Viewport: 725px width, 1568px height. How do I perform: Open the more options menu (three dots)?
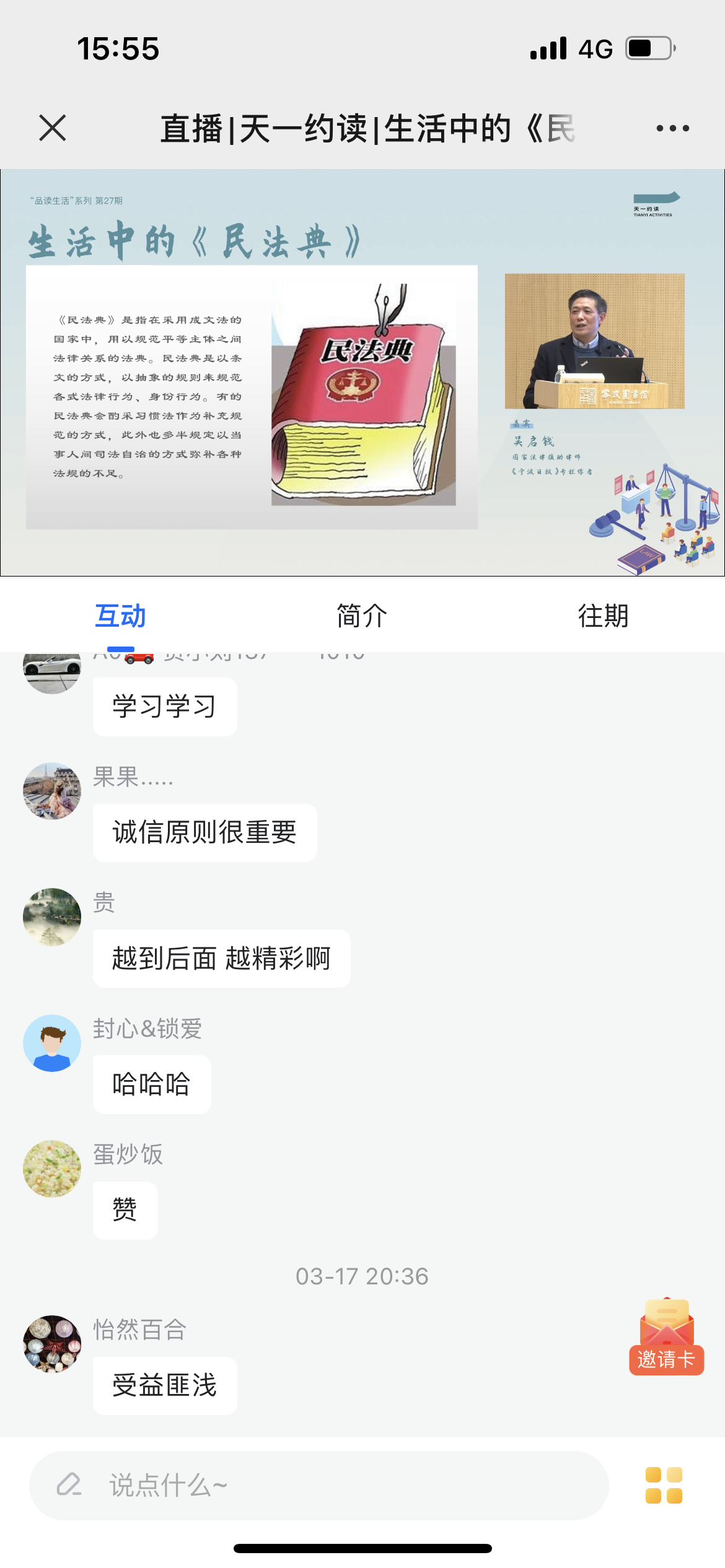coord(672,128)
